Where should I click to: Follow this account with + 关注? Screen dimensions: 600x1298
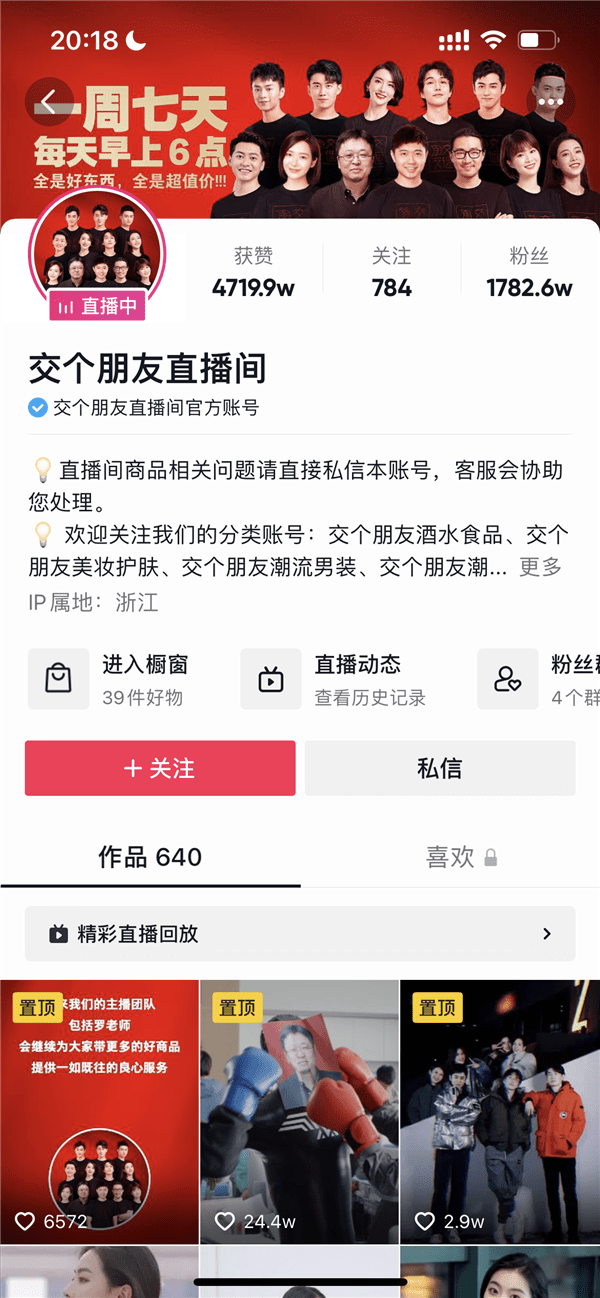pyautogui.click(x=160, y=768)
